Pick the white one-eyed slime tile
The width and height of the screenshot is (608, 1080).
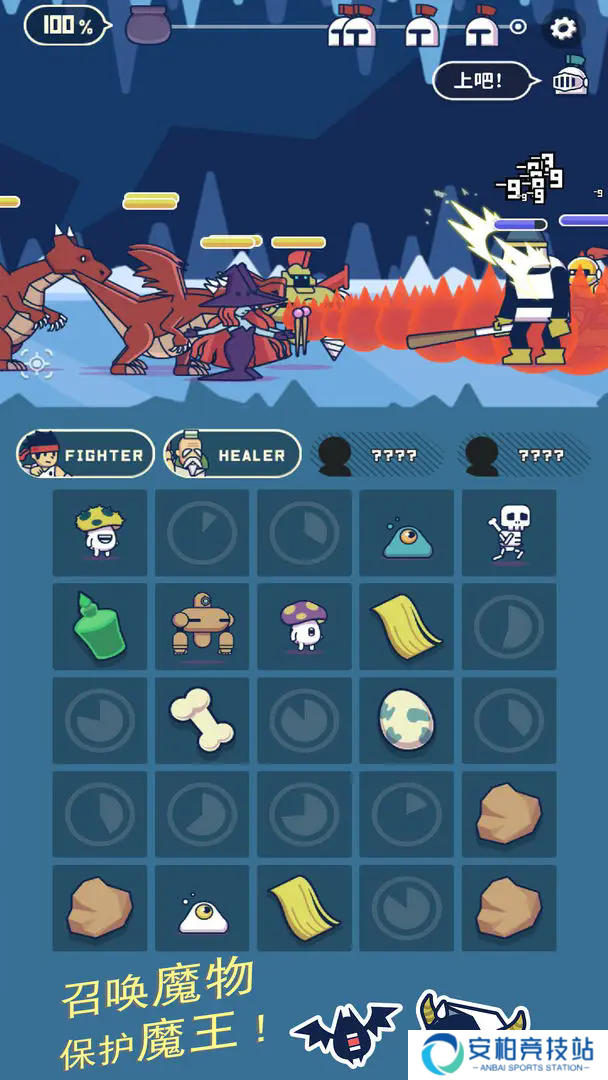point(202,910)
